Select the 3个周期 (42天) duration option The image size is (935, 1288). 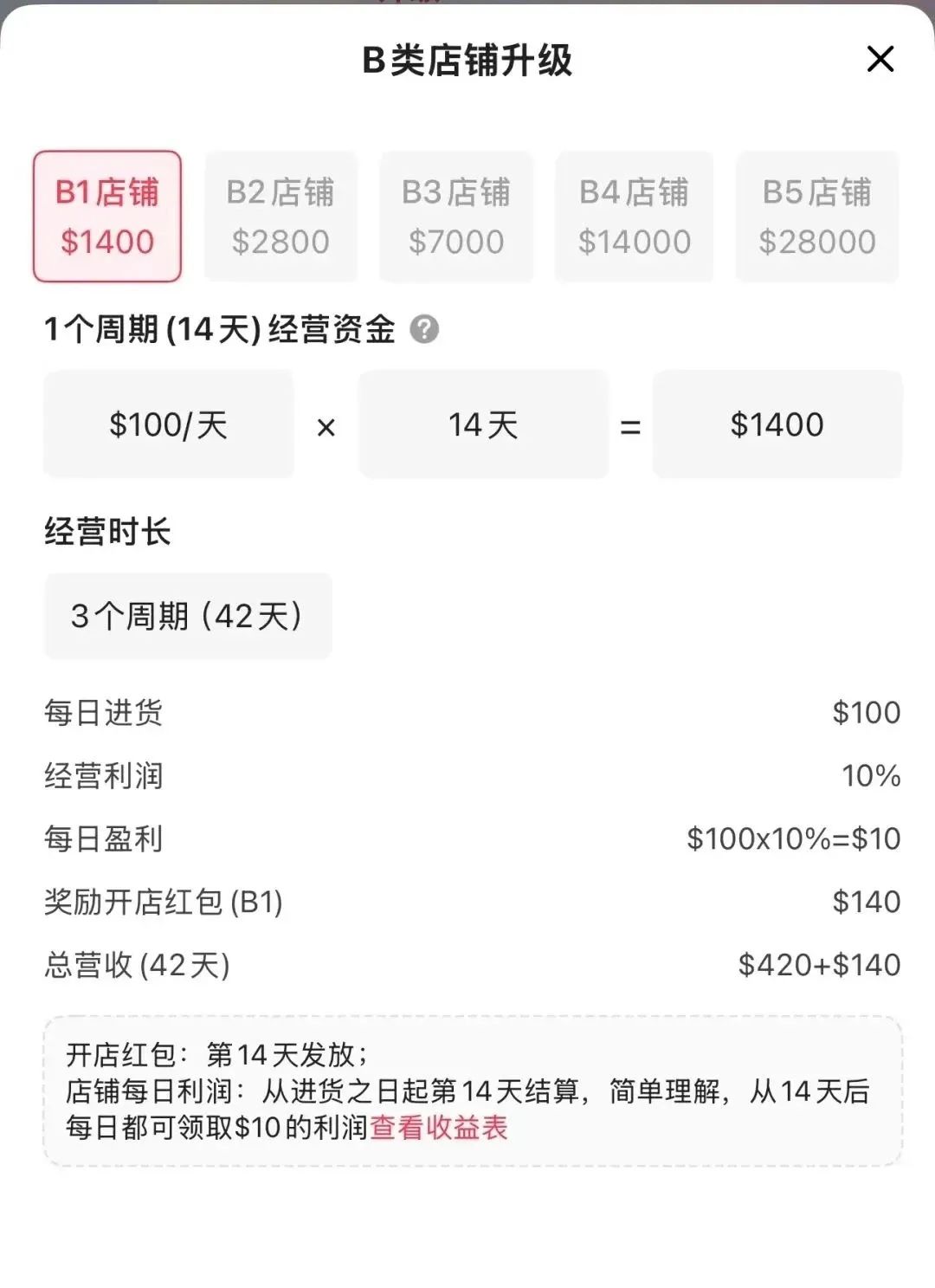188,616
